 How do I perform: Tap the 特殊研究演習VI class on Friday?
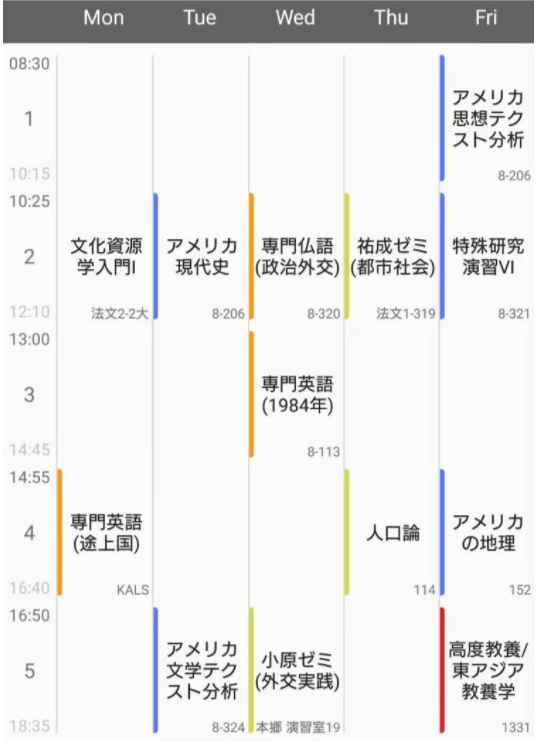tap(486, 256)
